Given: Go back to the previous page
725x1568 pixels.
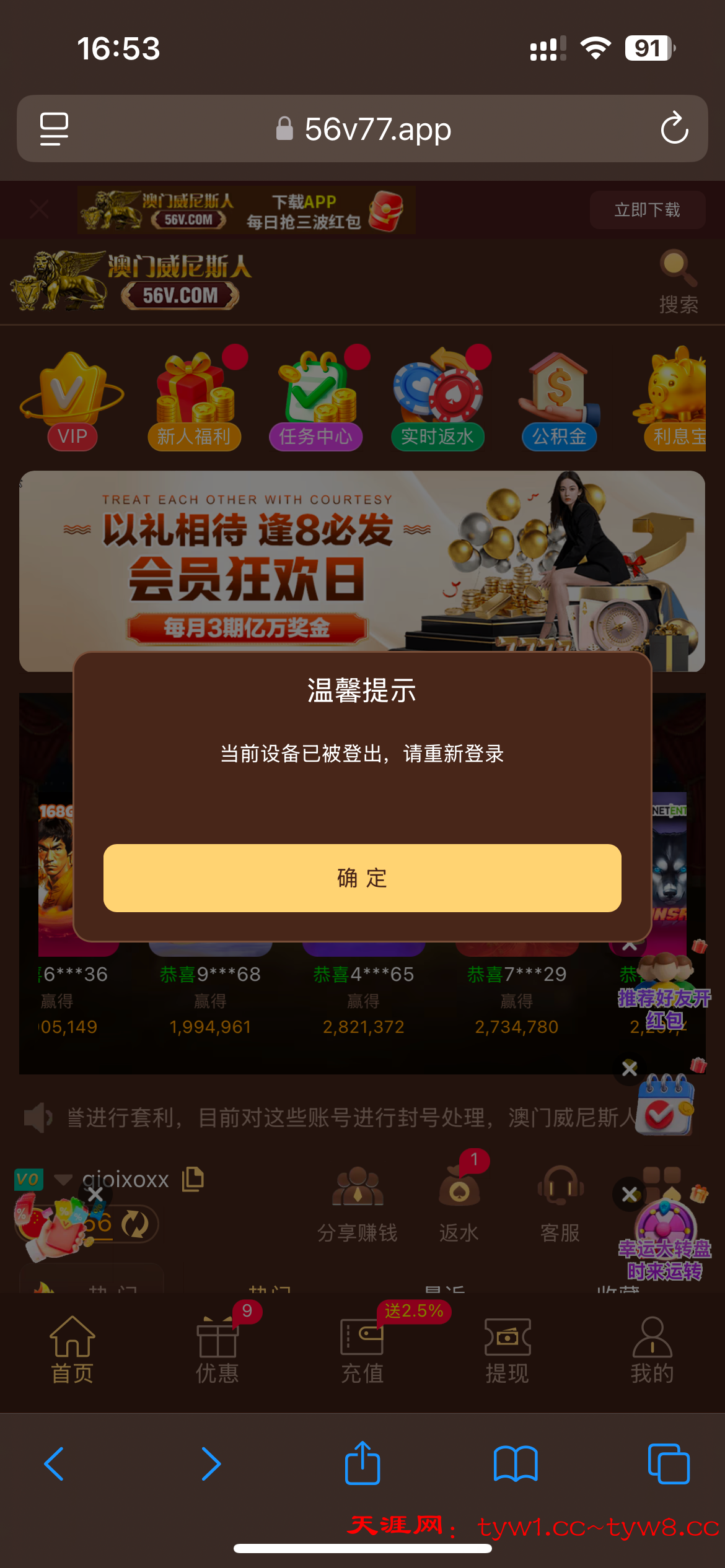Looking at the screenshot, I should click(54, 1464).
